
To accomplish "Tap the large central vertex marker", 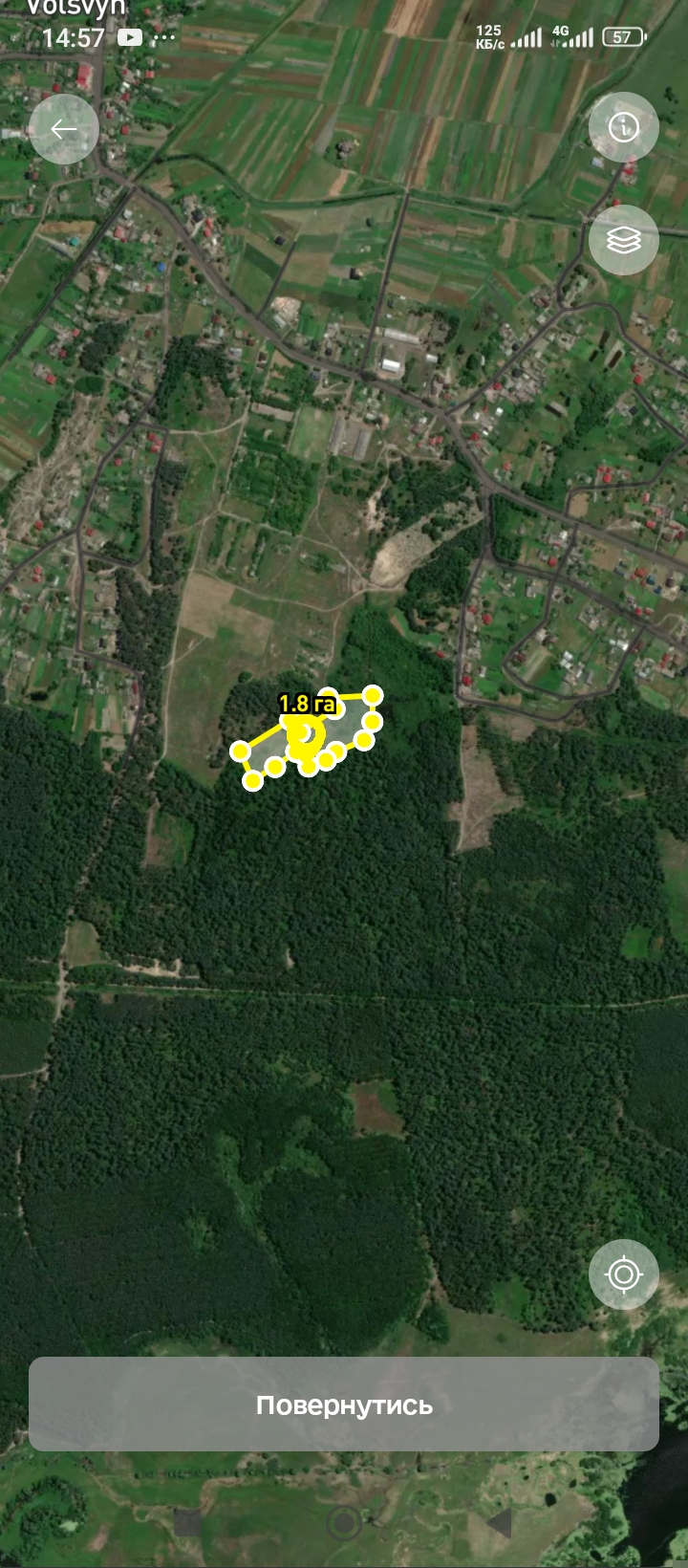I will click(306, 736).
